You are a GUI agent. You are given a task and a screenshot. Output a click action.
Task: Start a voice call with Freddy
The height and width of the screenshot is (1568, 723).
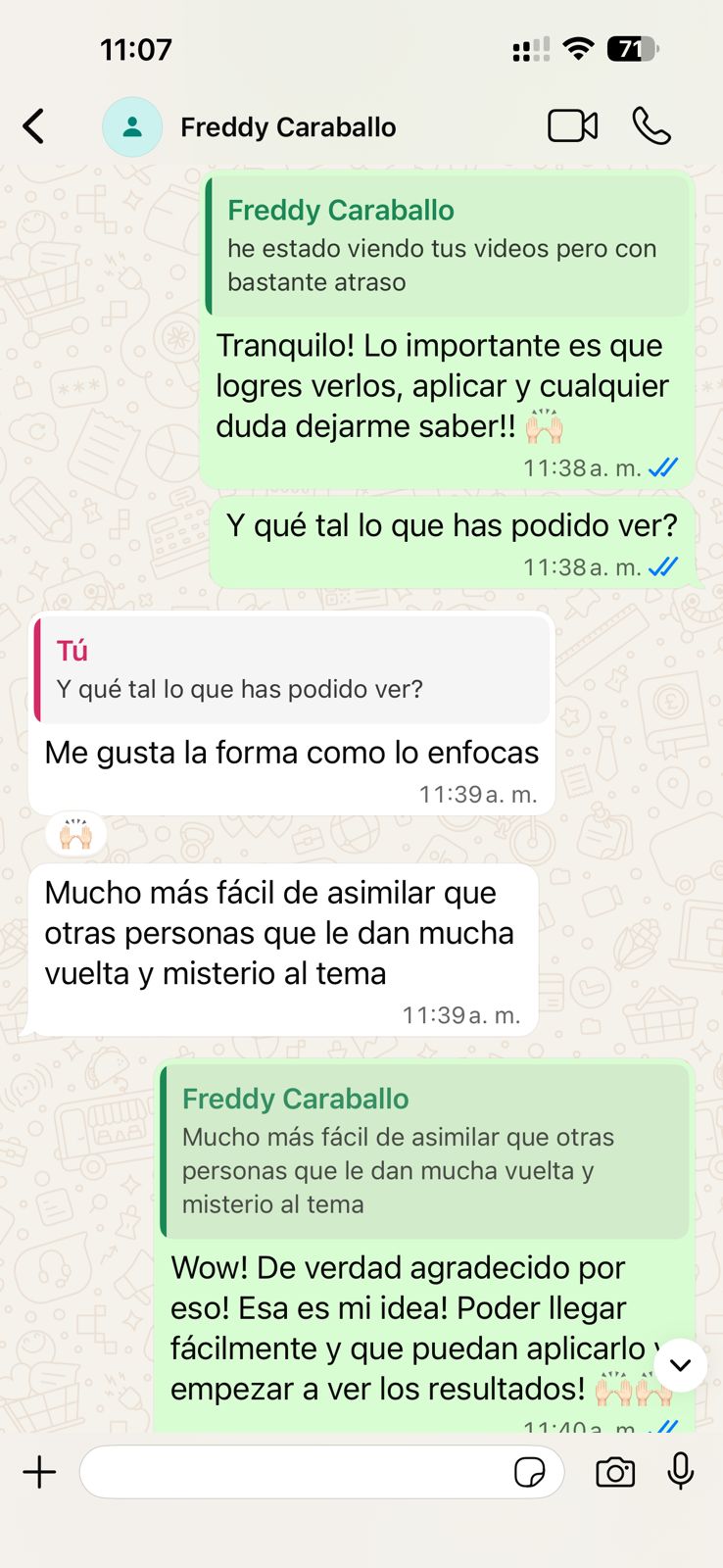coord(651,126)
